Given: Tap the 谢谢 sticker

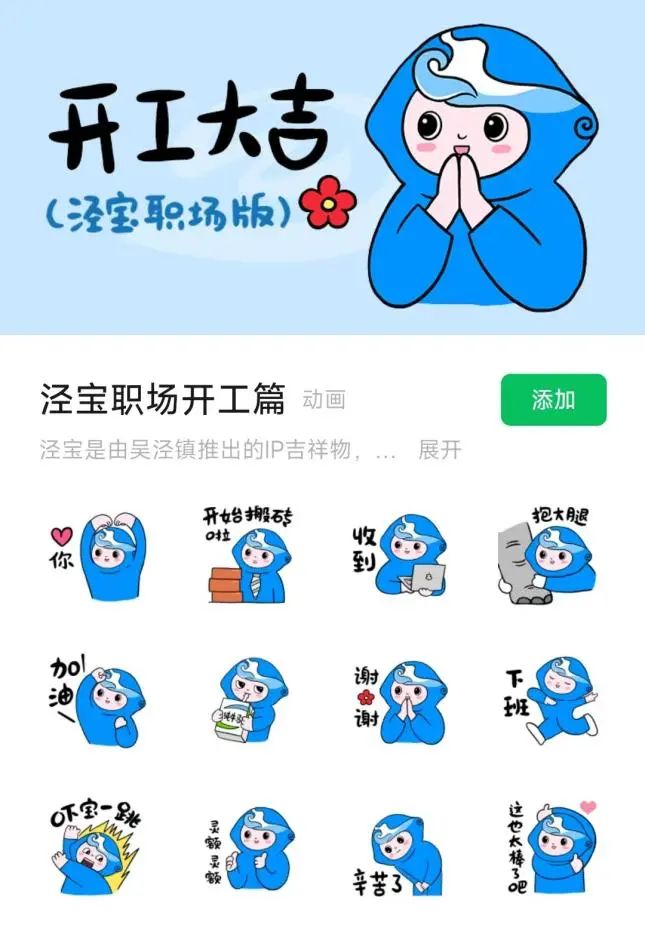Looking at the screenshot, I should 398,702.
